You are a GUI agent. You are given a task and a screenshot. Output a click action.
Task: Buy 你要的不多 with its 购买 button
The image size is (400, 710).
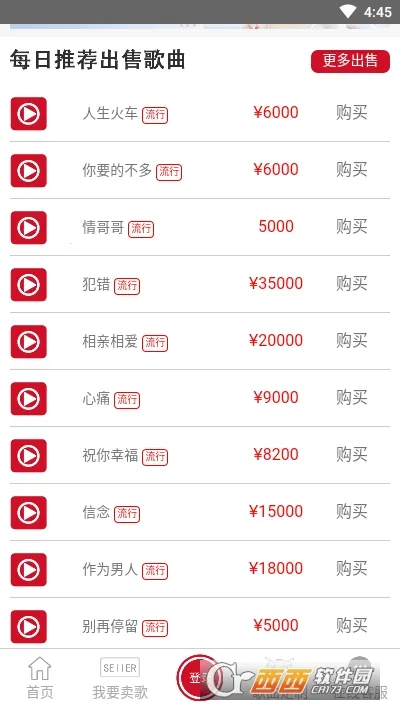(352, 170)
